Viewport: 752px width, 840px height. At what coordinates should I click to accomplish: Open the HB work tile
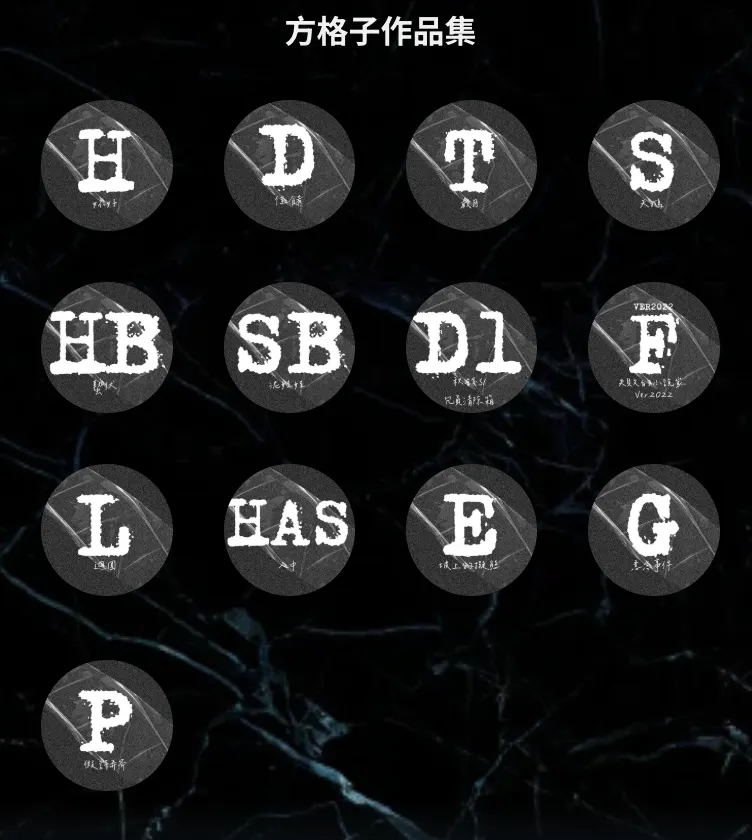click(107, 347)
